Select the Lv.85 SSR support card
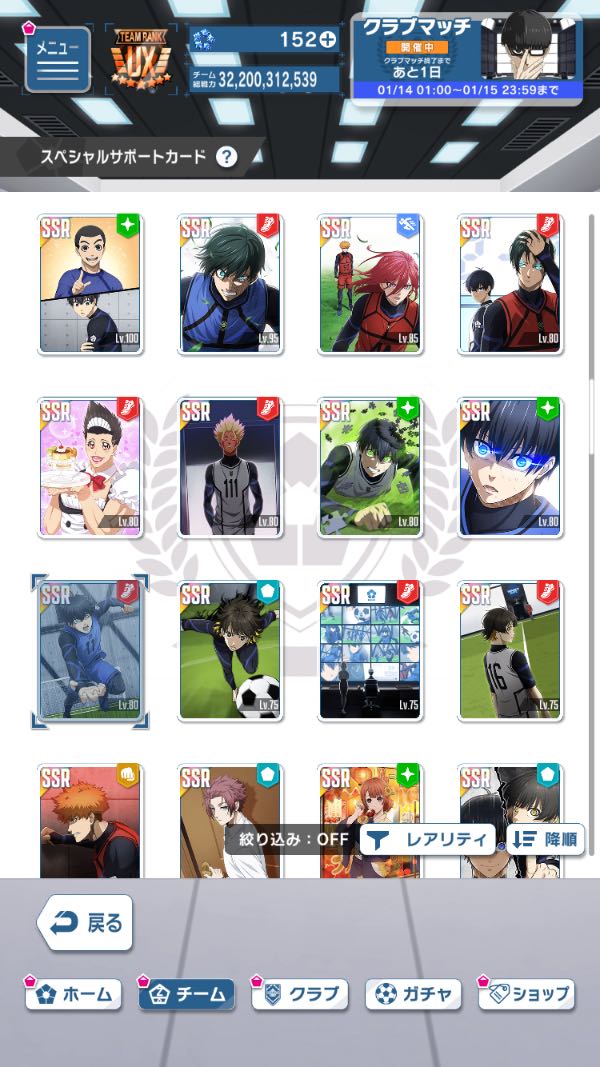 click(x=370, y=284)
